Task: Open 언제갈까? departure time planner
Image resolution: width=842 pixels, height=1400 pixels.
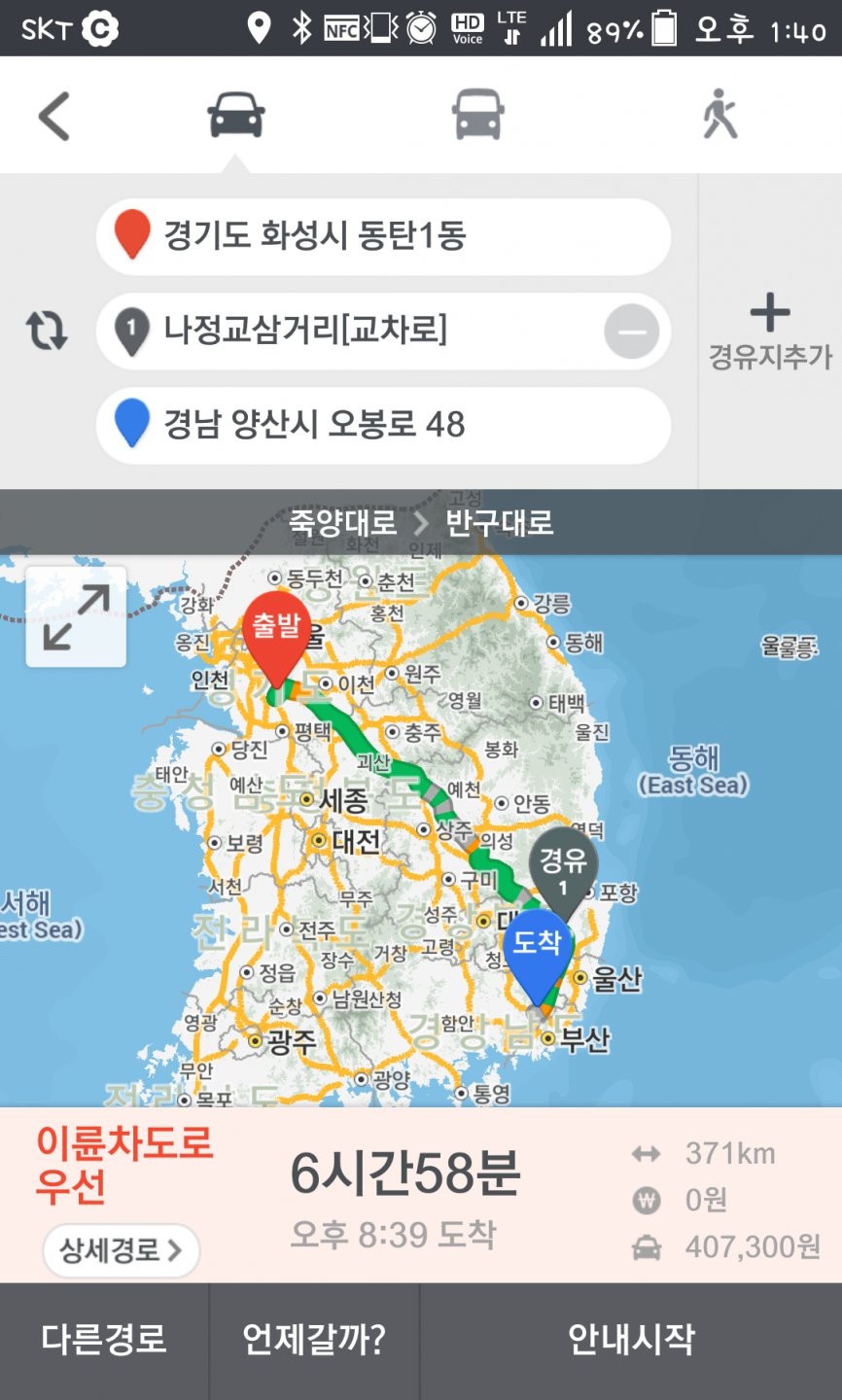Action: tap(314, 1340)
